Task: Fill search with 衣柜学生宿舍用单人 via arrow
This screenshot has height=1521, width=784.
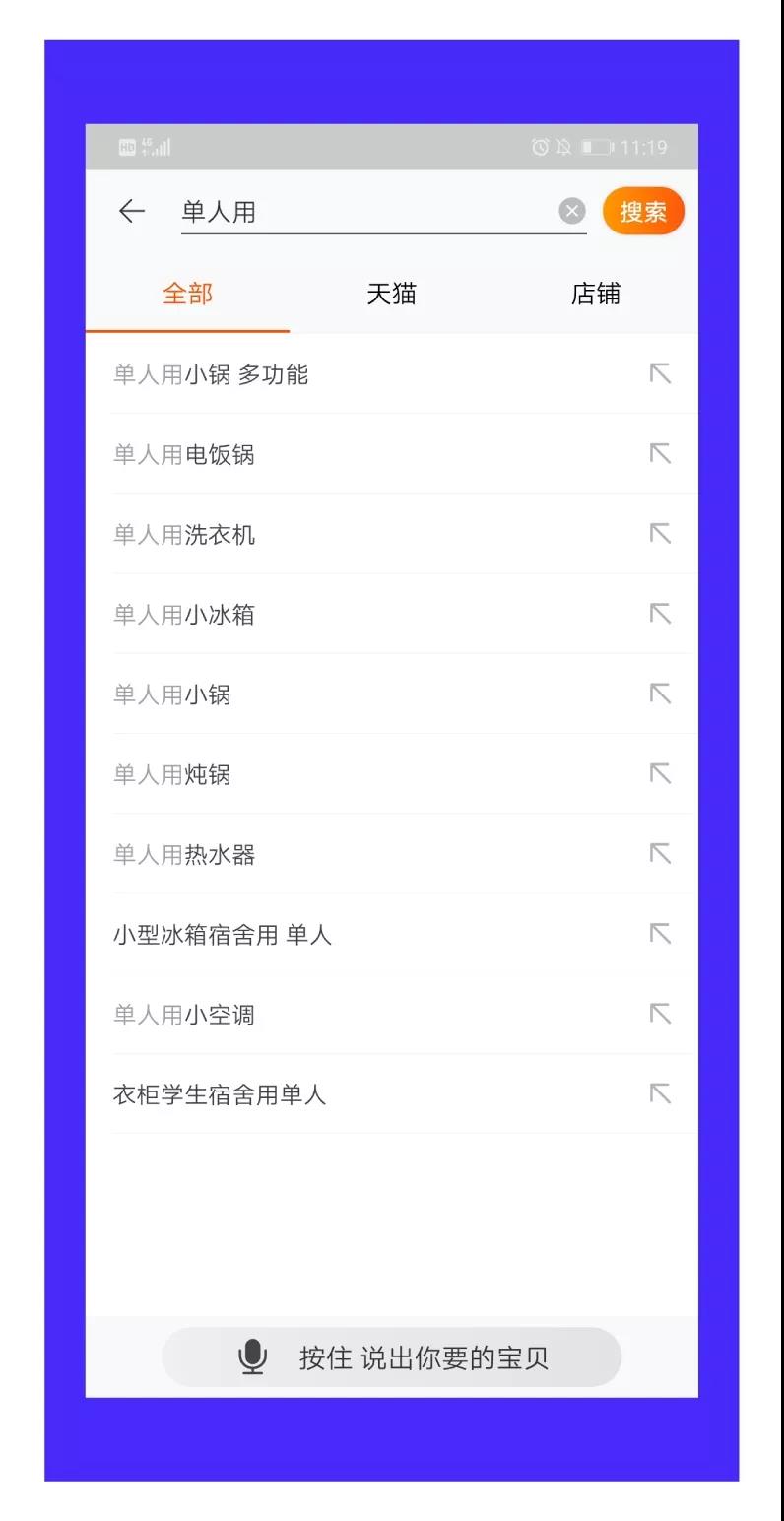Action: click(x=660, y=1093)
